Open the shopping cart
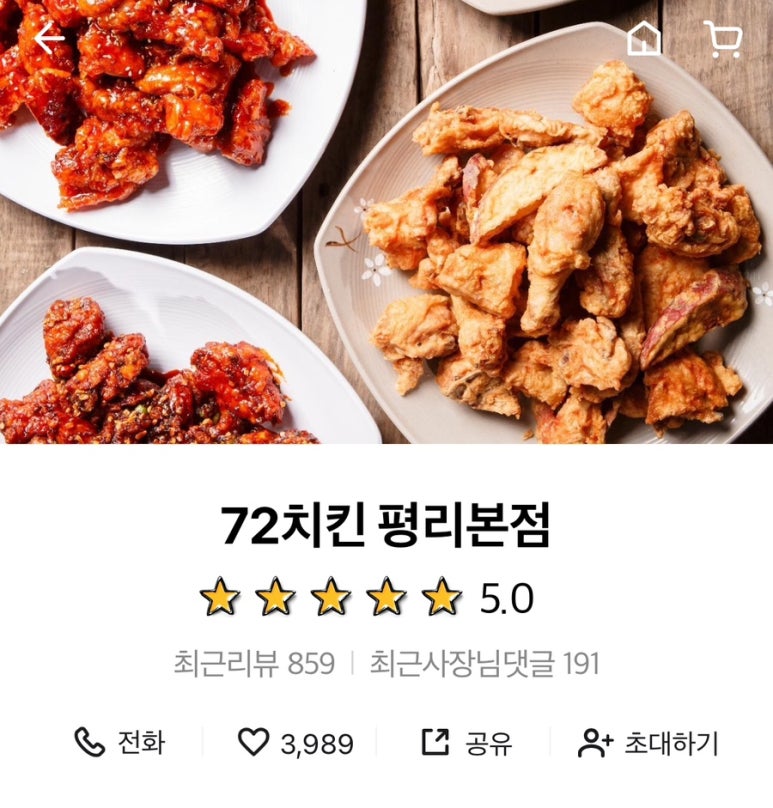773x808 pixels. [x=722, y=39]
